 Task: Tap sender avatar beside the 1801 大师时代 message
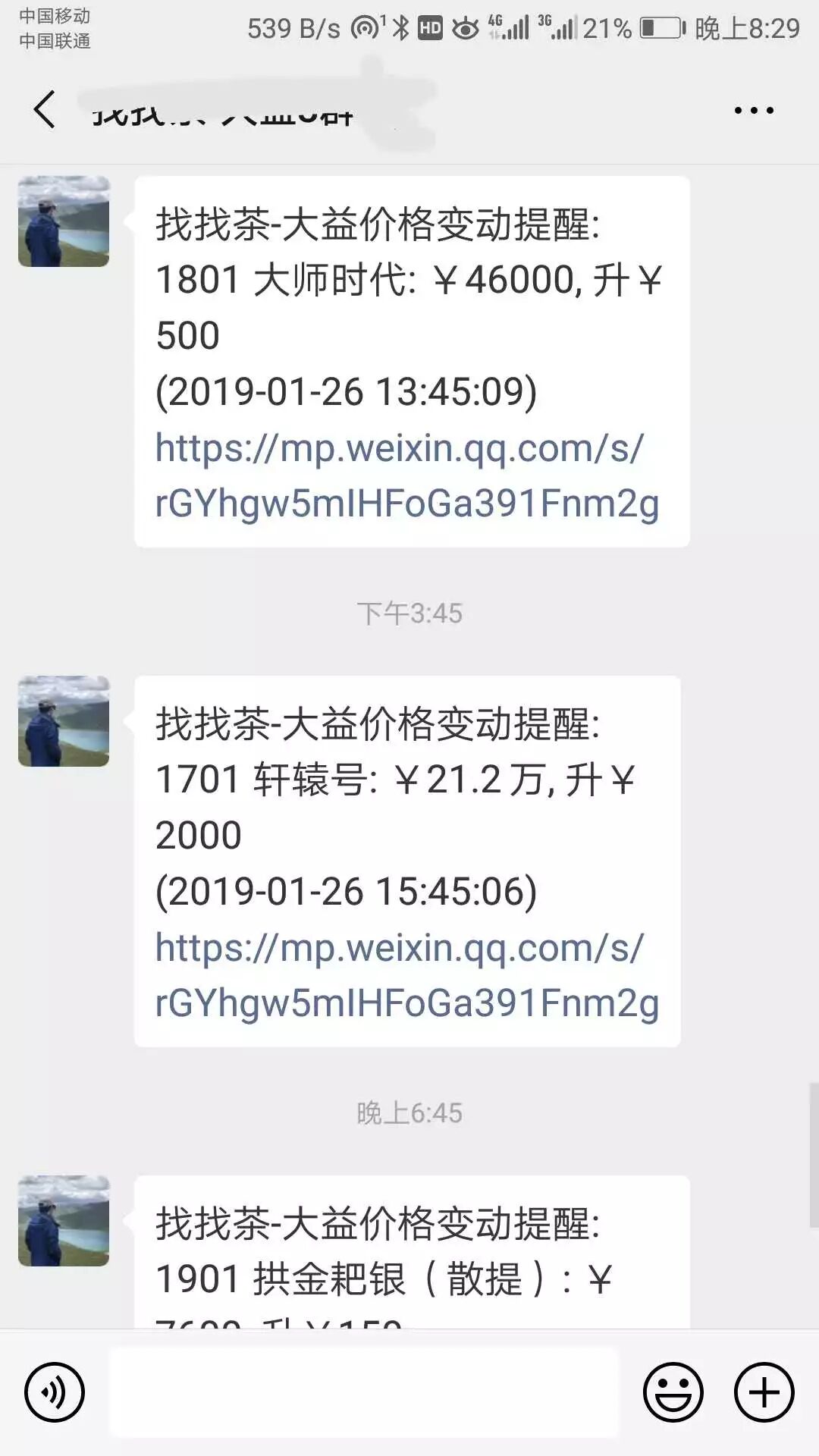pyautogui.click(x=64, y=221)
